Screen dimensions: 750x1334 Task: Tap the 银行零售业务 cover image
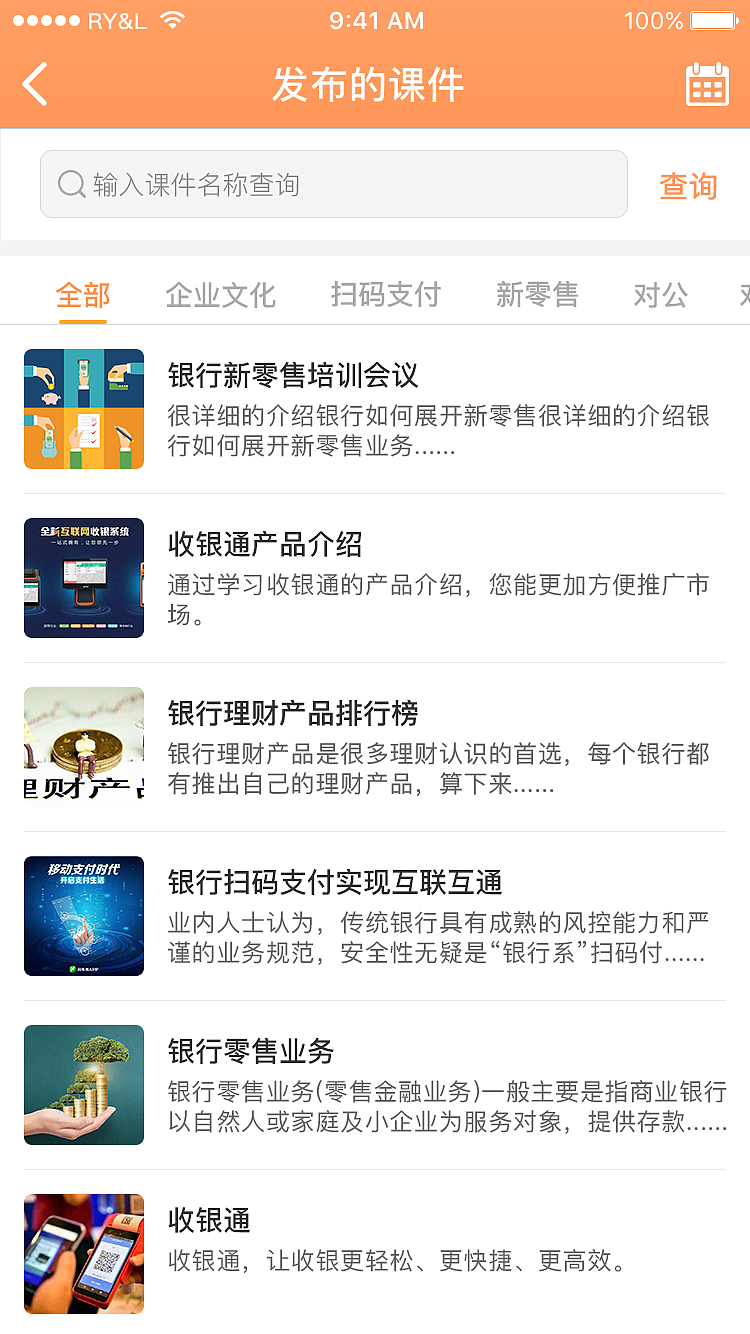[84, 1084]
